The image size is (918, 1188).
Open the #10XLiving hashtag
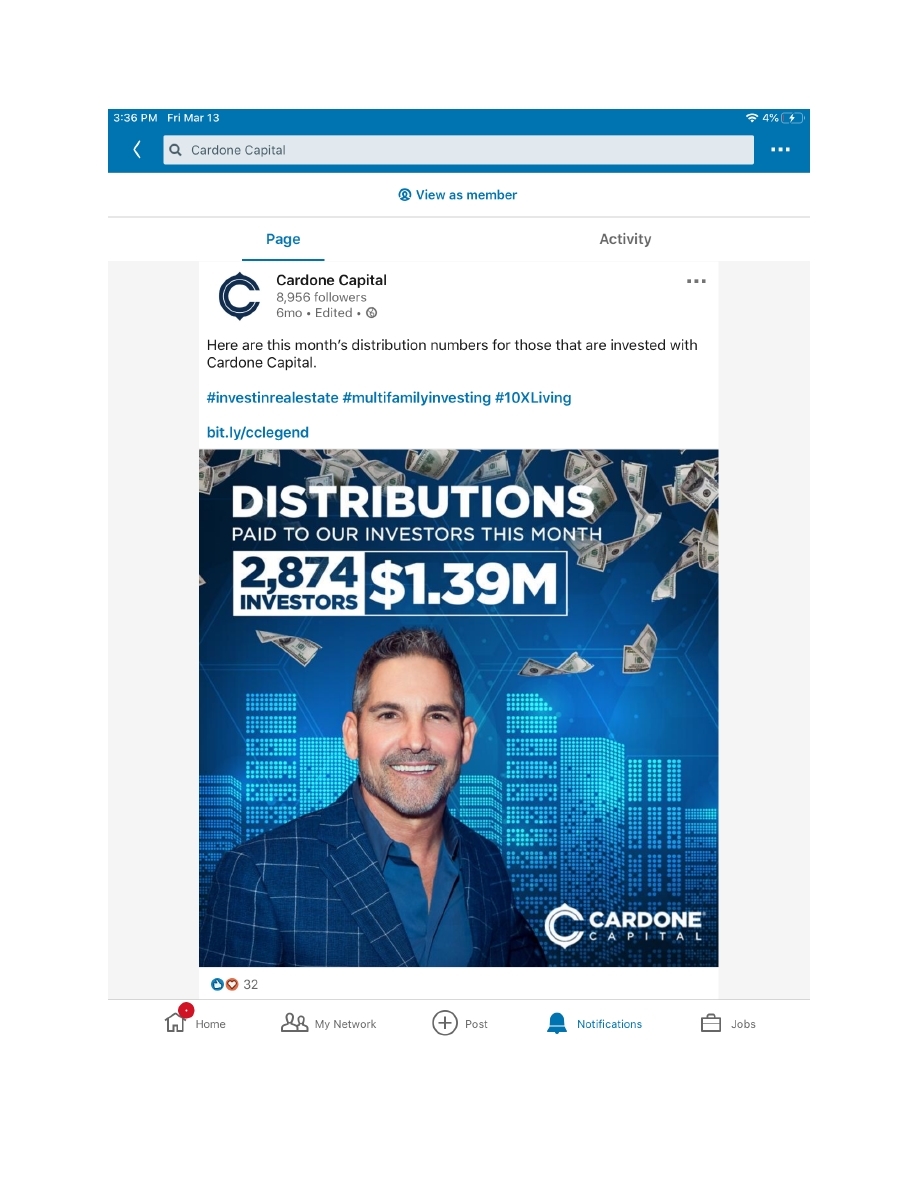pos(533,398)
